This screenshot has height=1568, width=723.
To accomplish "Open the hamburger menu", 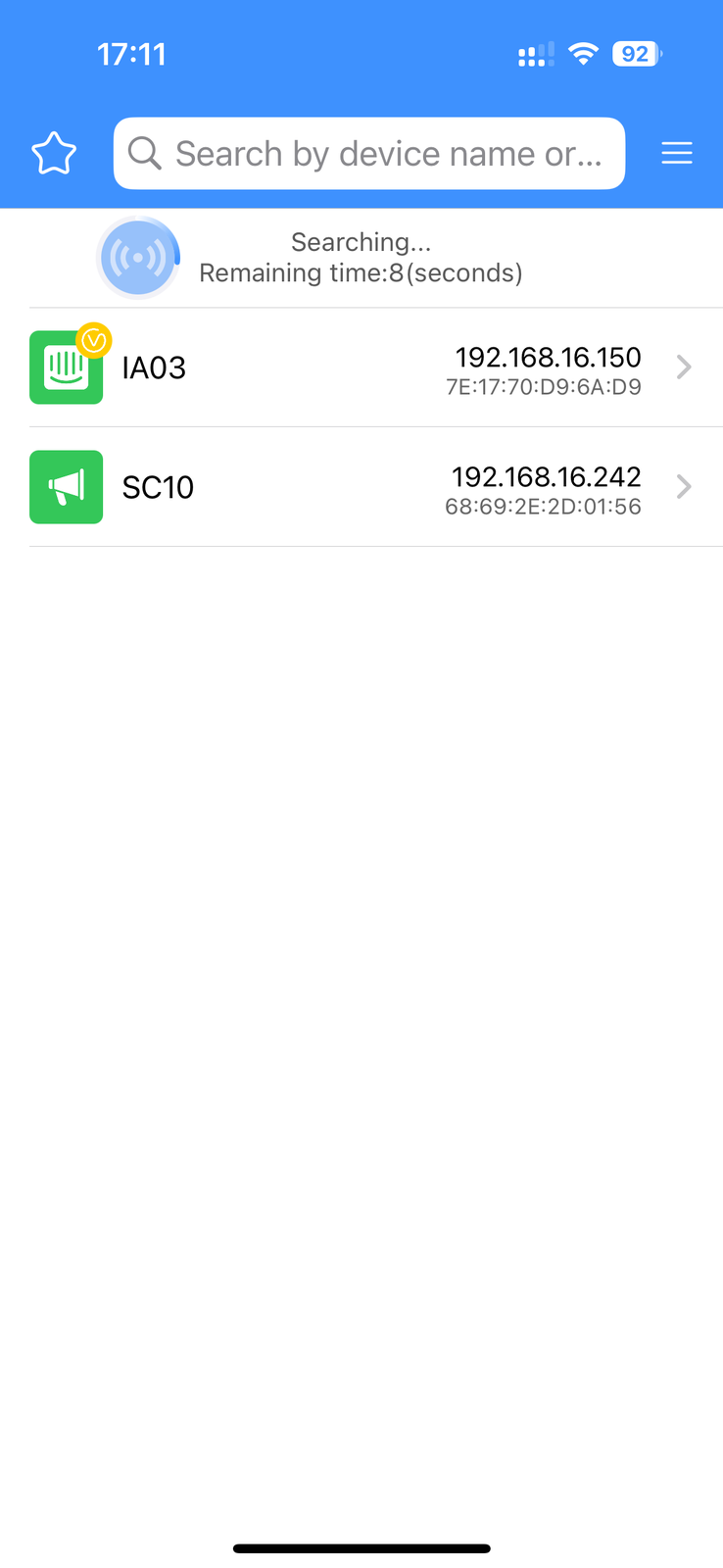I will (x=677, y=154).
